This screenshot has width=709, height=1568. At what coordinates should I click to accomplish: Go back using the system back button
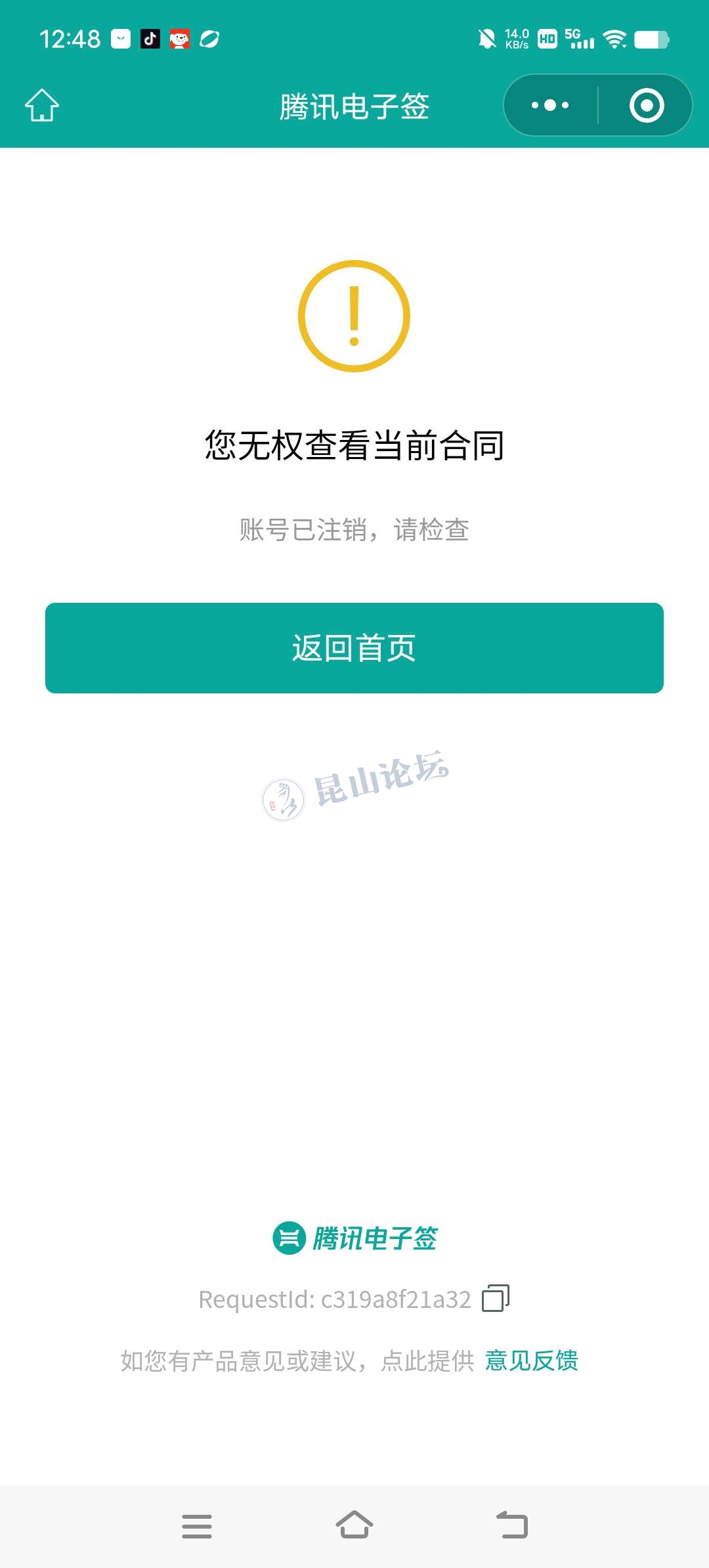pos(512,1525)
